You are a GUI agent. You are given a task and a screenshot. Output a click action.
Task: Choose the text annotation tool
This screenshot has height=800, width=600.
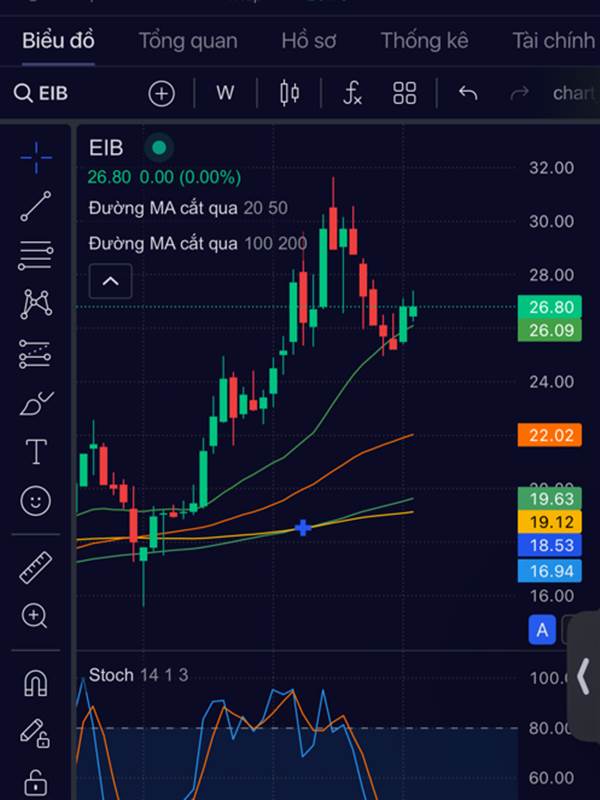tap(36, 452)
